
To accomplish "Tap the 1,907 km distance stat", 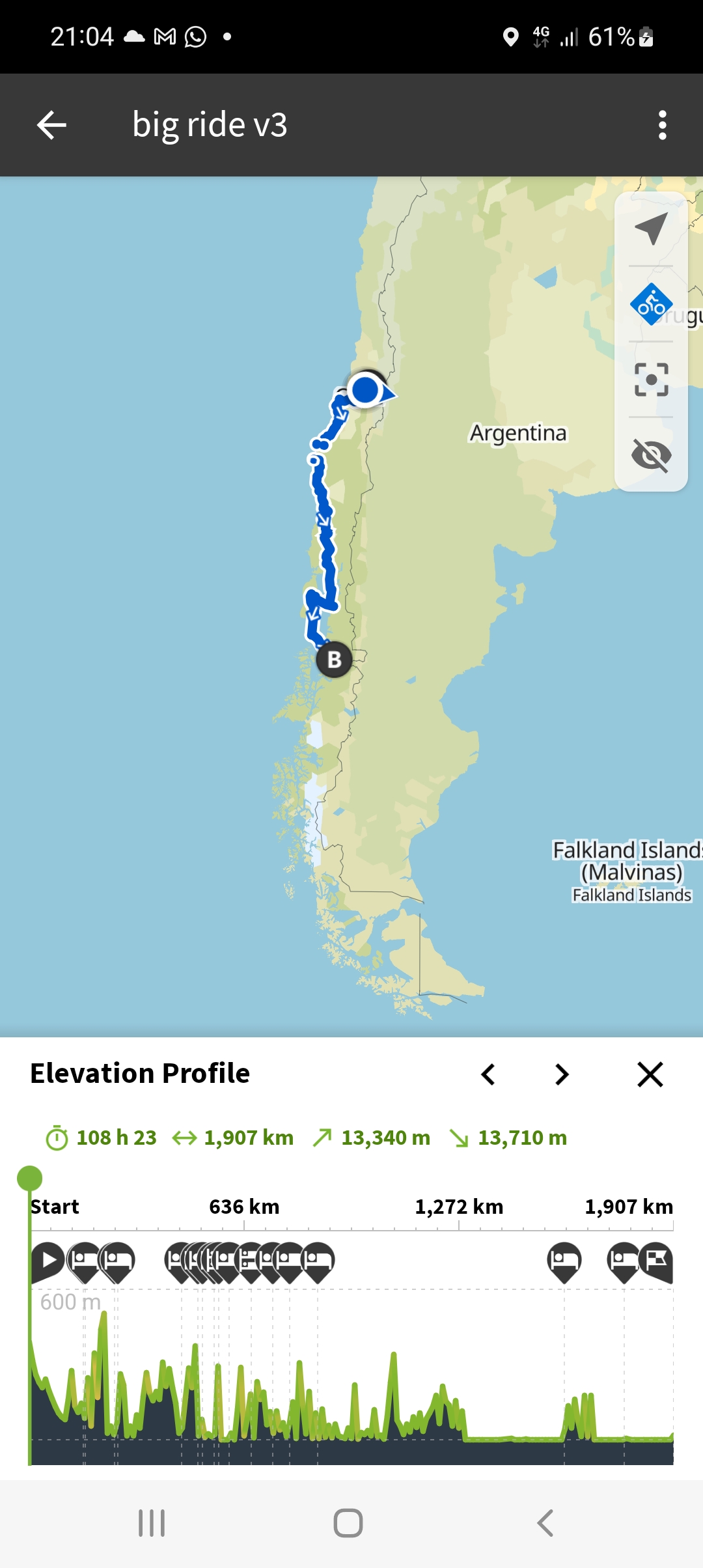I will (246, 1136).
